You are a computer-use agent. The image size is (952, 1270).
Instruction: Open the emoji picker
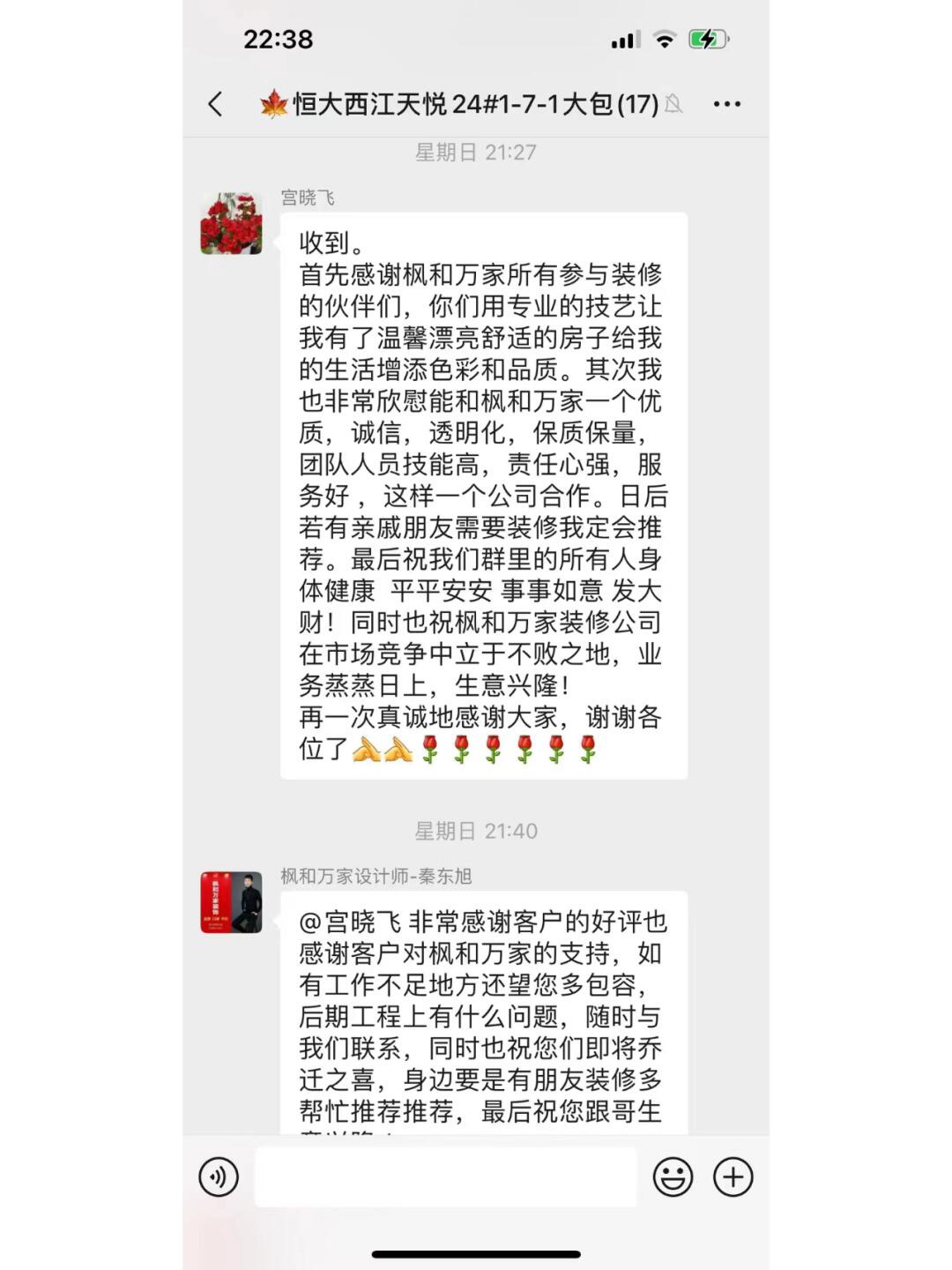673,1177
